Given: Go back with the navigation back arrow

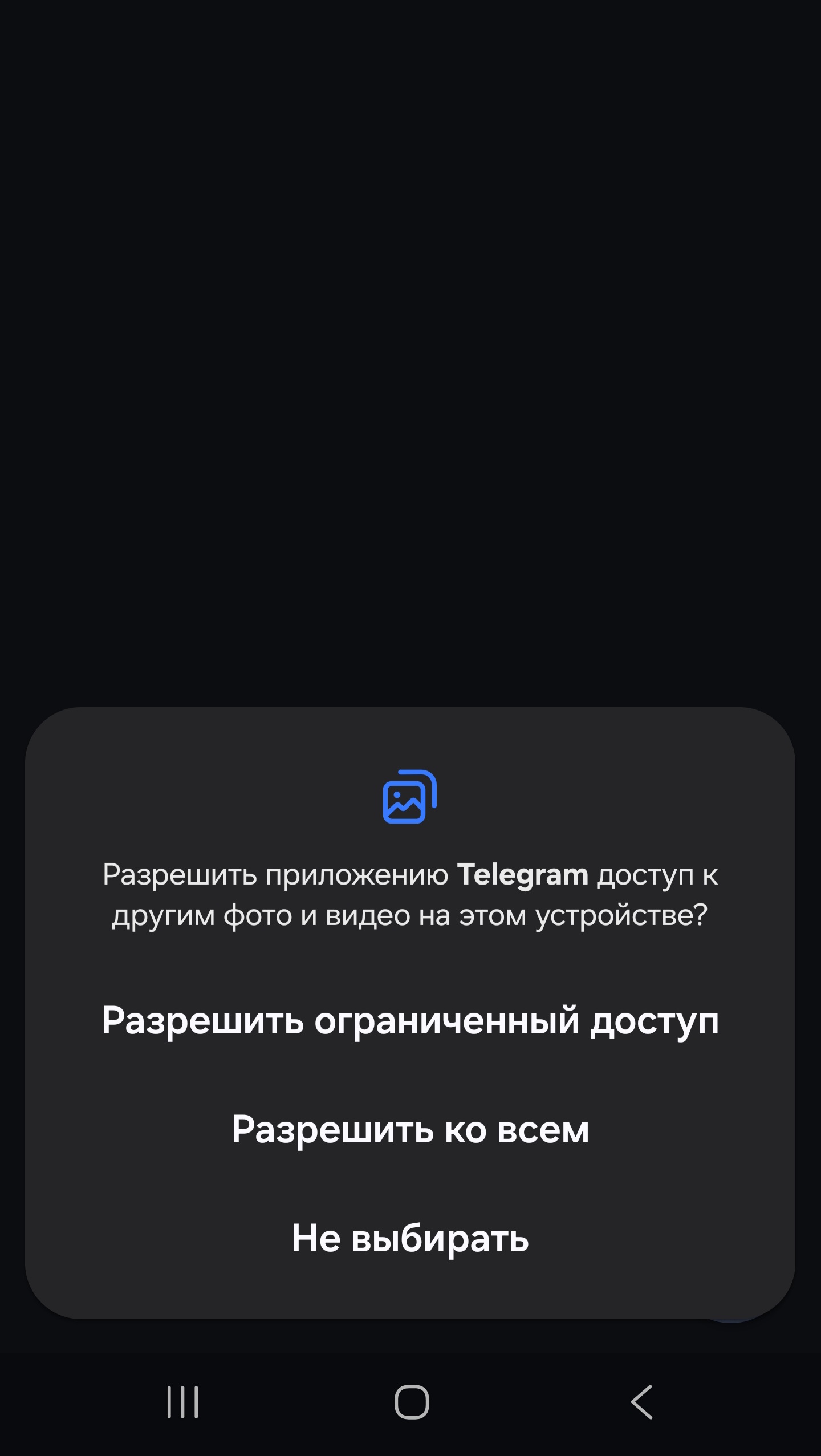Looking at the screenshot, I should [641, 1402].
